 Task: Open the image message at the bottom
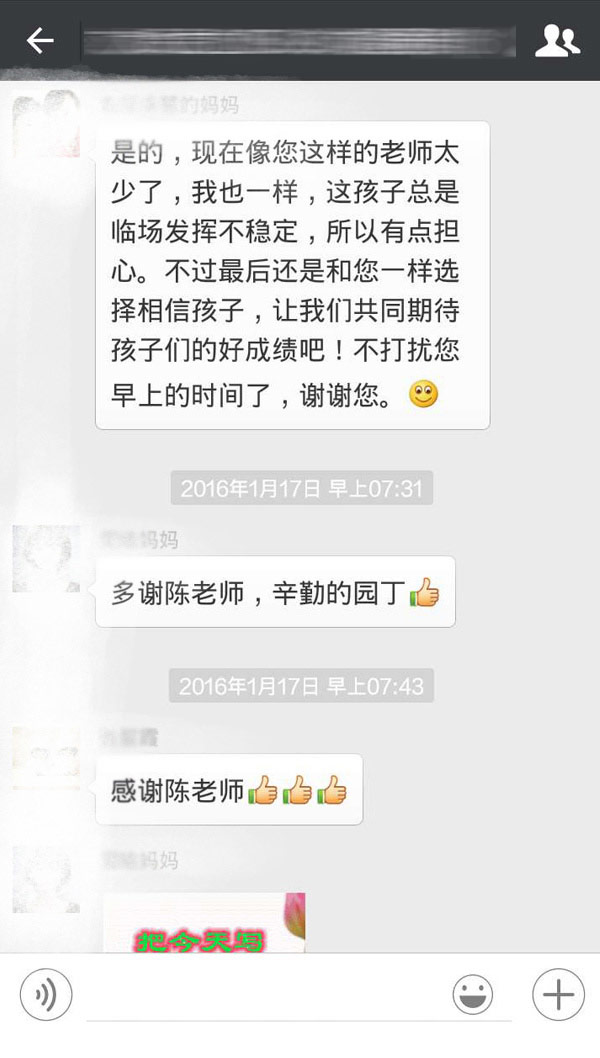click(204, 922)
